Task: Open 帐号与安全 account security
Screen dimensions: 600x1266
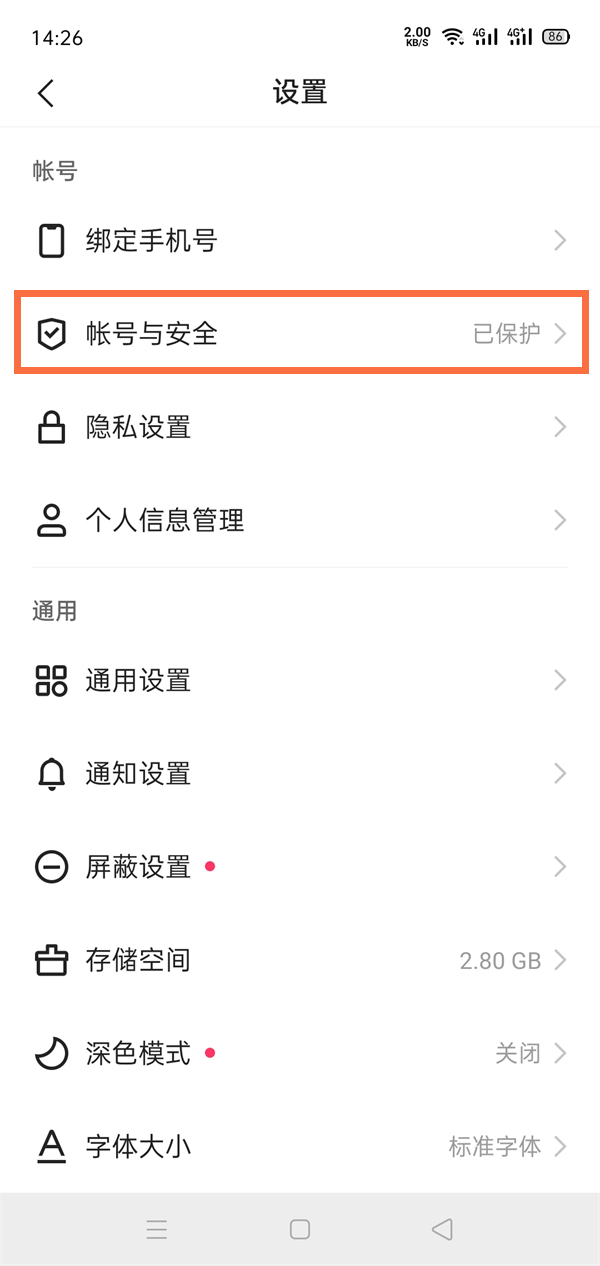Action: point(300,334)
